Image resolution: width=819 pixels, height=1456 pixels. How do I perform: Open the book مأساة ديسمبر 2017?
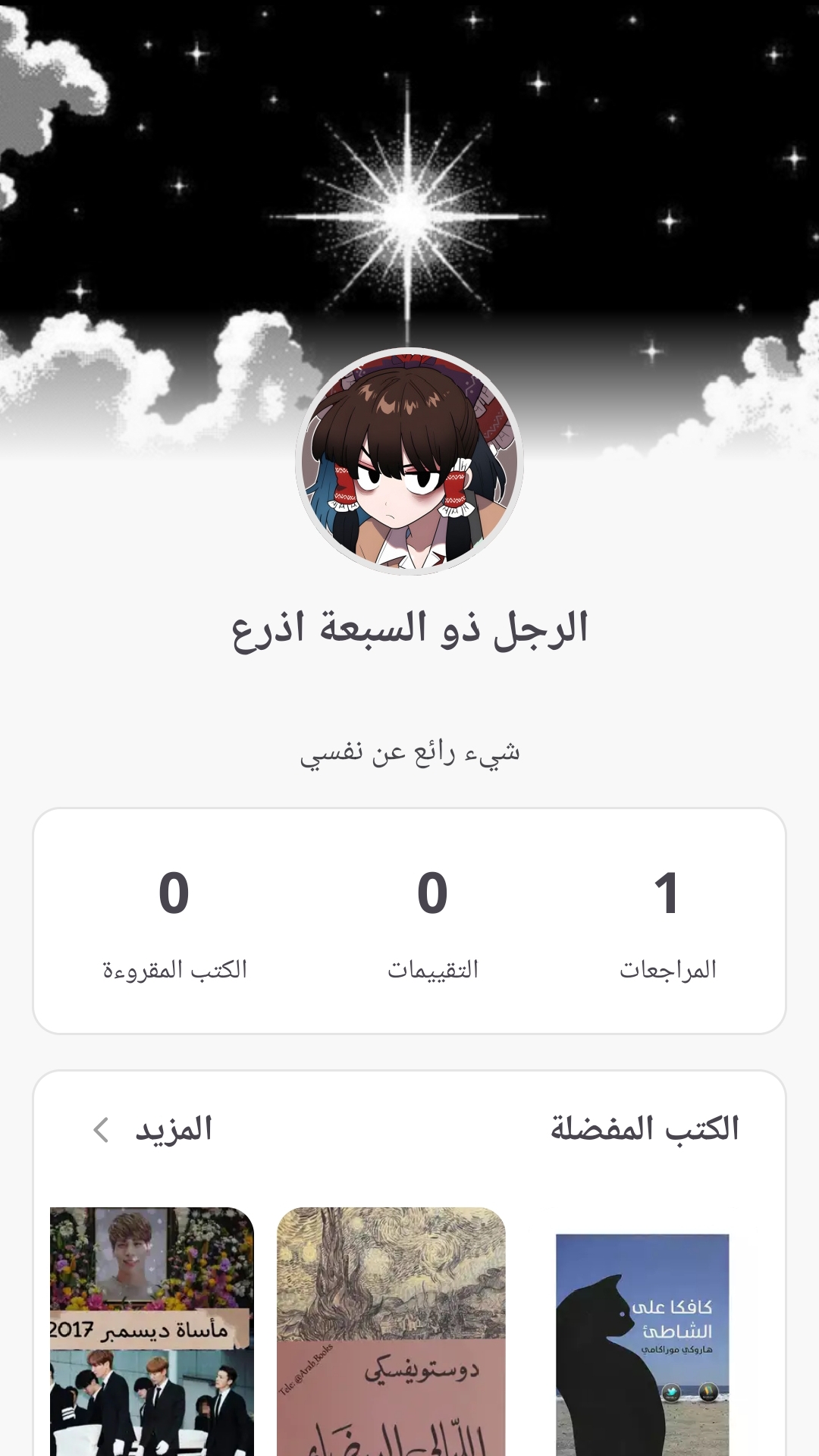click(152, 1332)
